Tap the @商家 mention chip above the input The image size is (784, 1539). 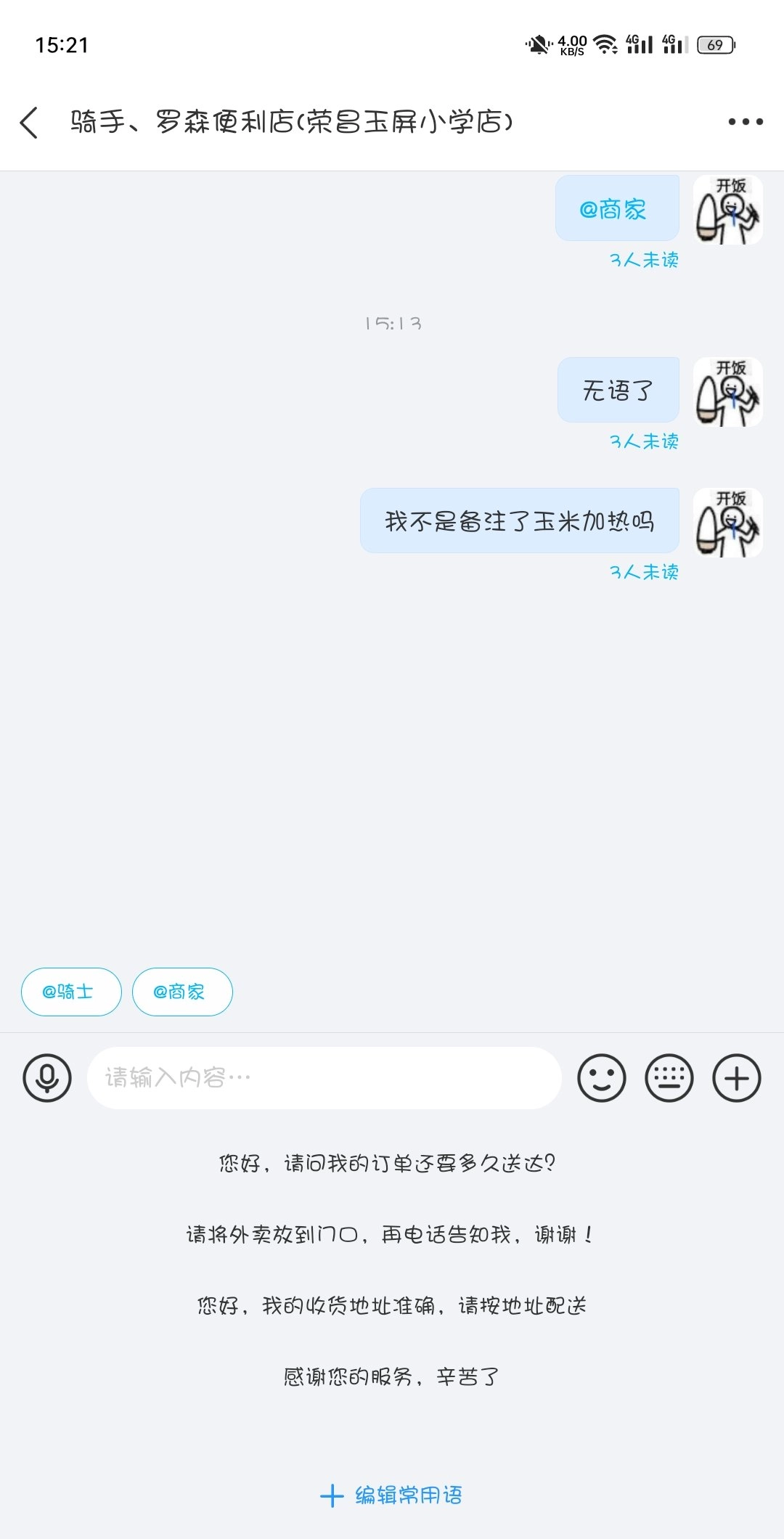pos(182,992)
